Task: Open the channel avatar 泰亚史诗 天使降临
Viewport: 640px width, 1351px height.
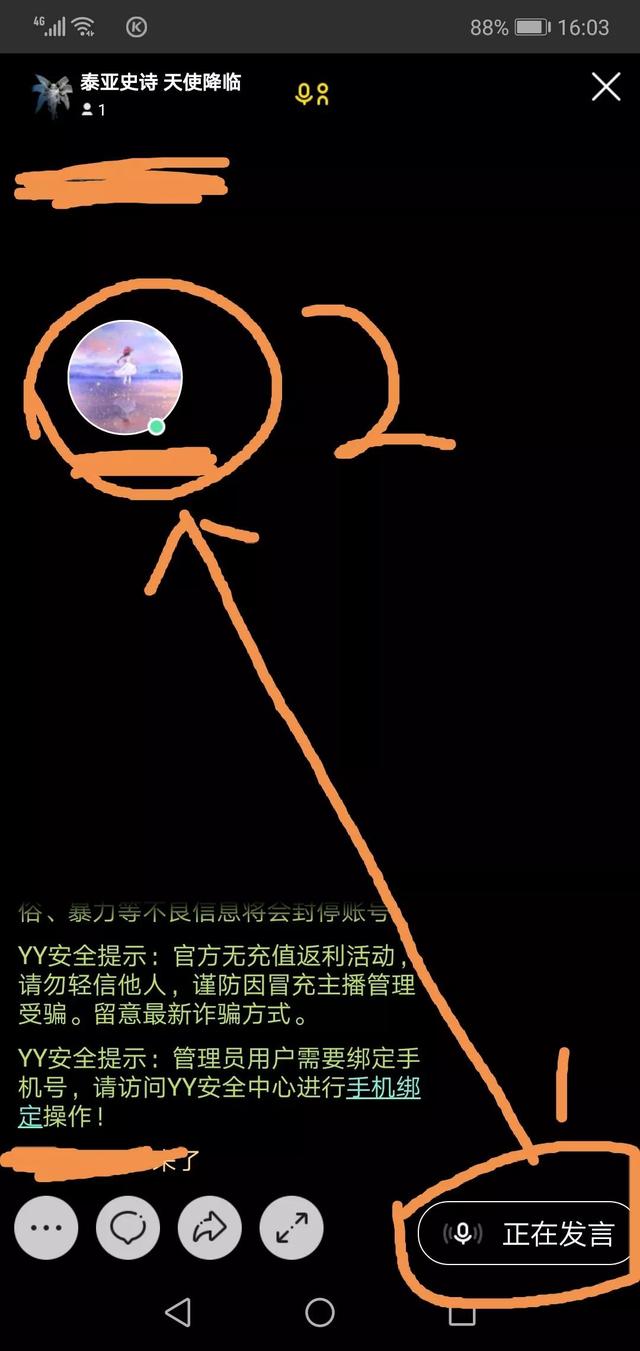Action: (52, 95)
